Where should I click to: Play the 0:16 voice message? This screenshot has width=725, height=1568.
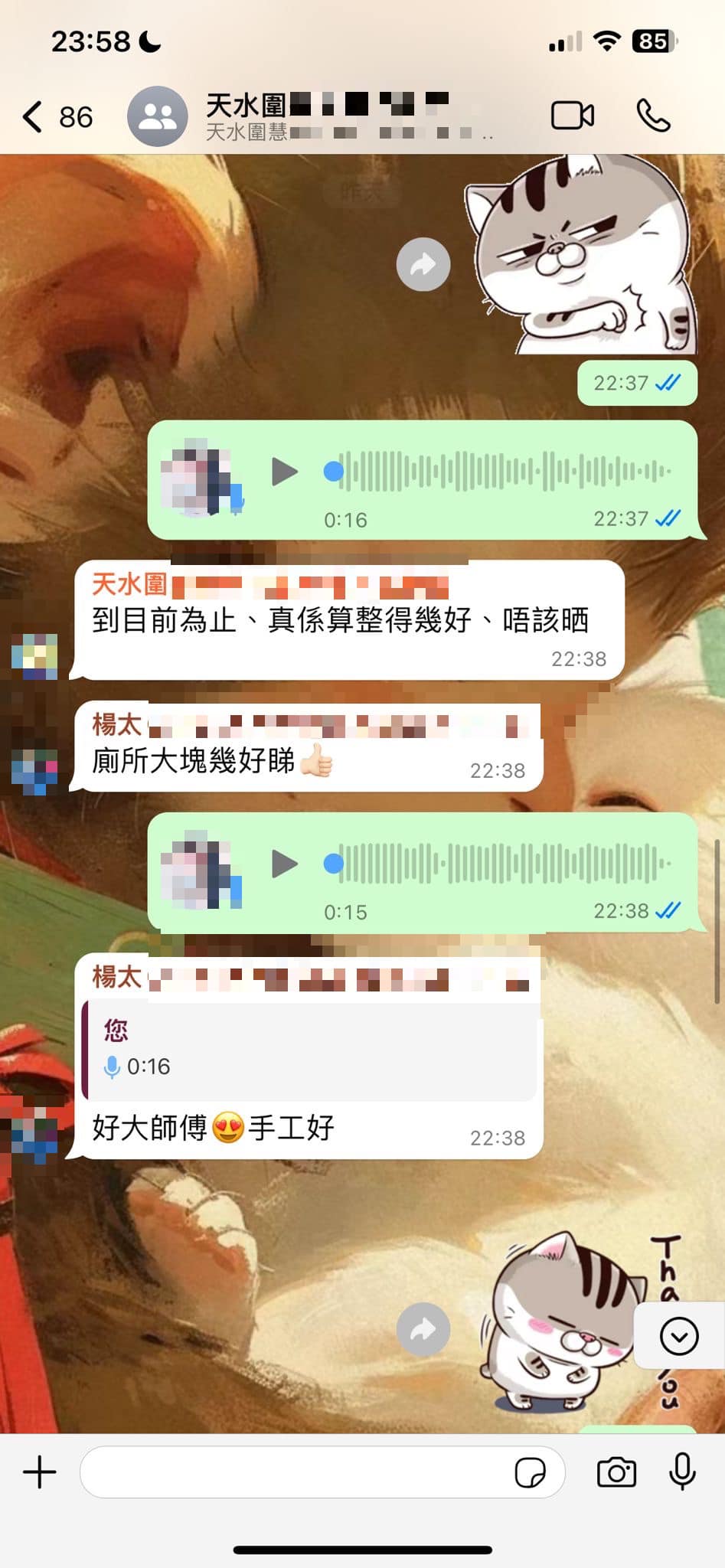point(285,472)
